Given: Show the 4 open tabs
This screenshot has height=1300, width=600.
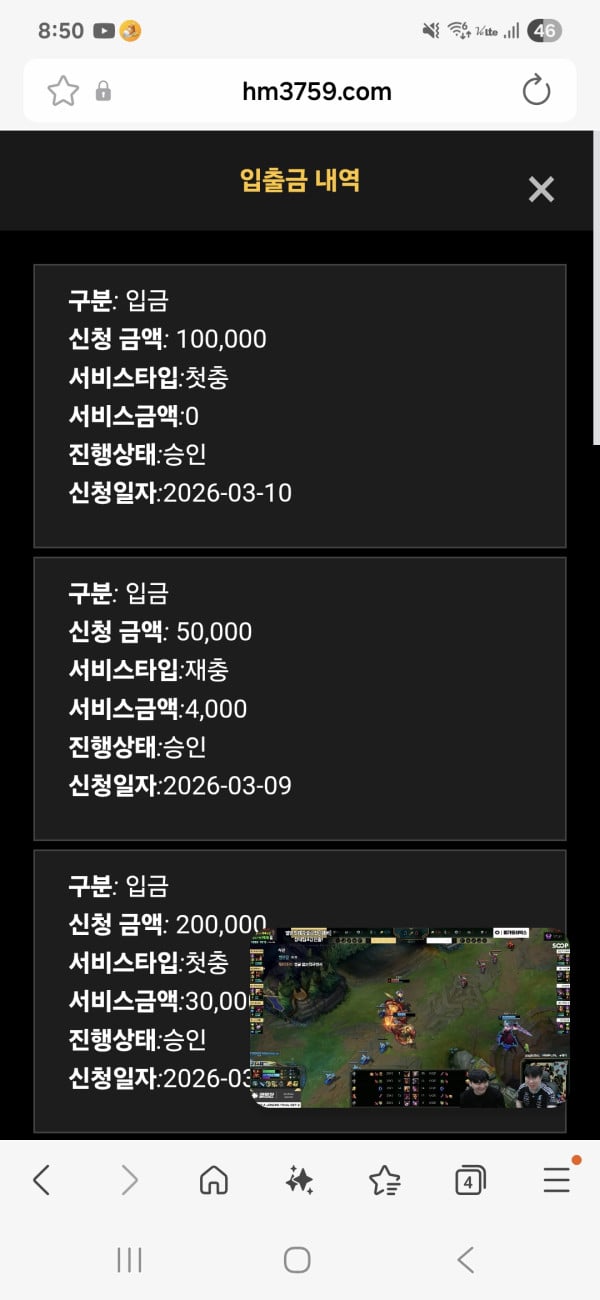Looking at the screenshot, I should pyautogui.click(x=470, y=1181).
